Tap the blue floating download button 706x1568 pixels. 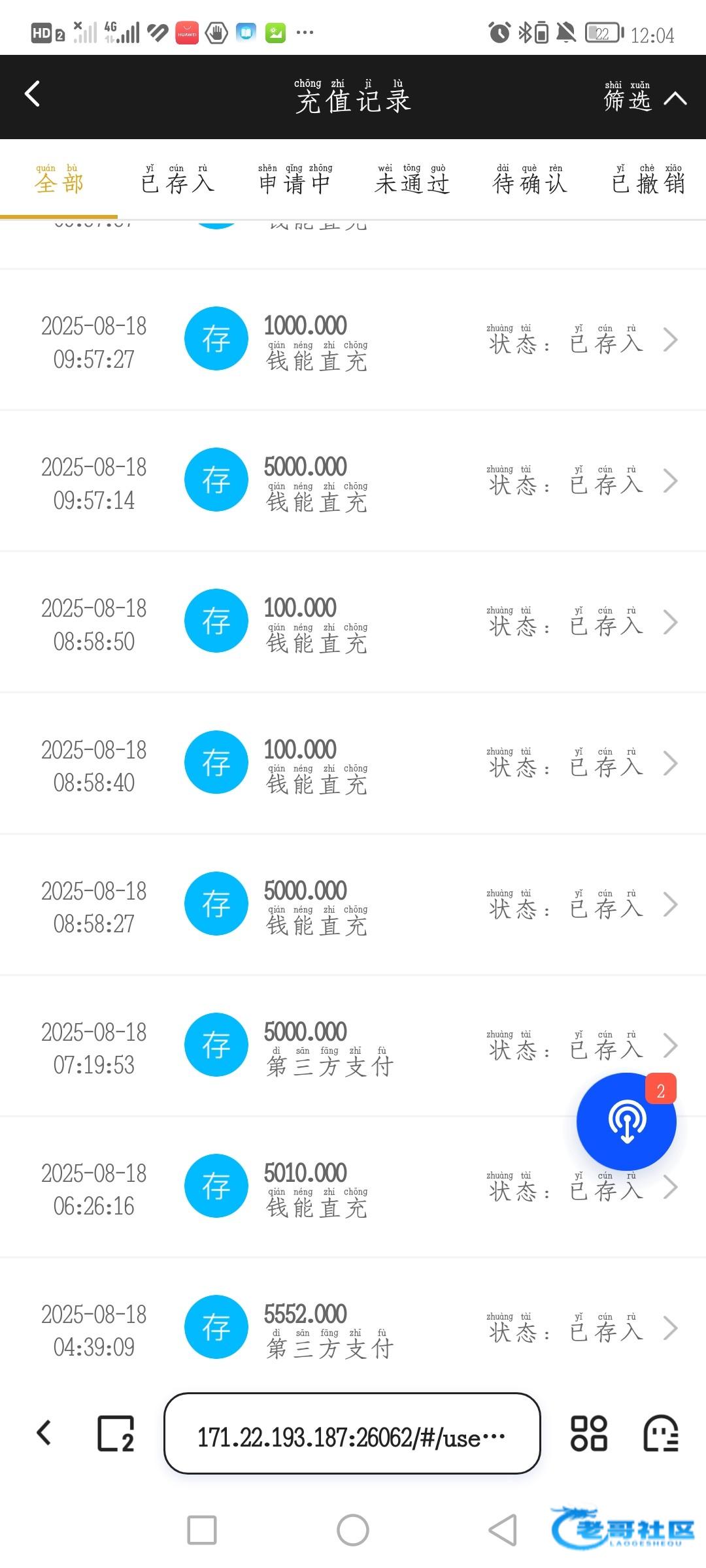click(x=626, y=1121)
